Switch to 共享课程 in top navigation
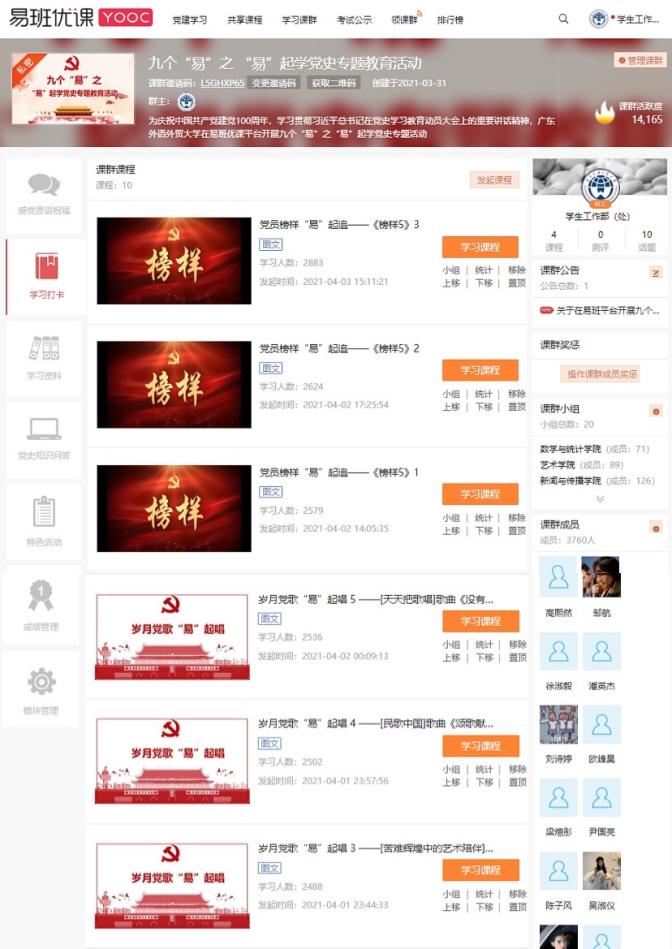Image resolution: width=672 pixels, height=949 pixels. click(245, 20)
